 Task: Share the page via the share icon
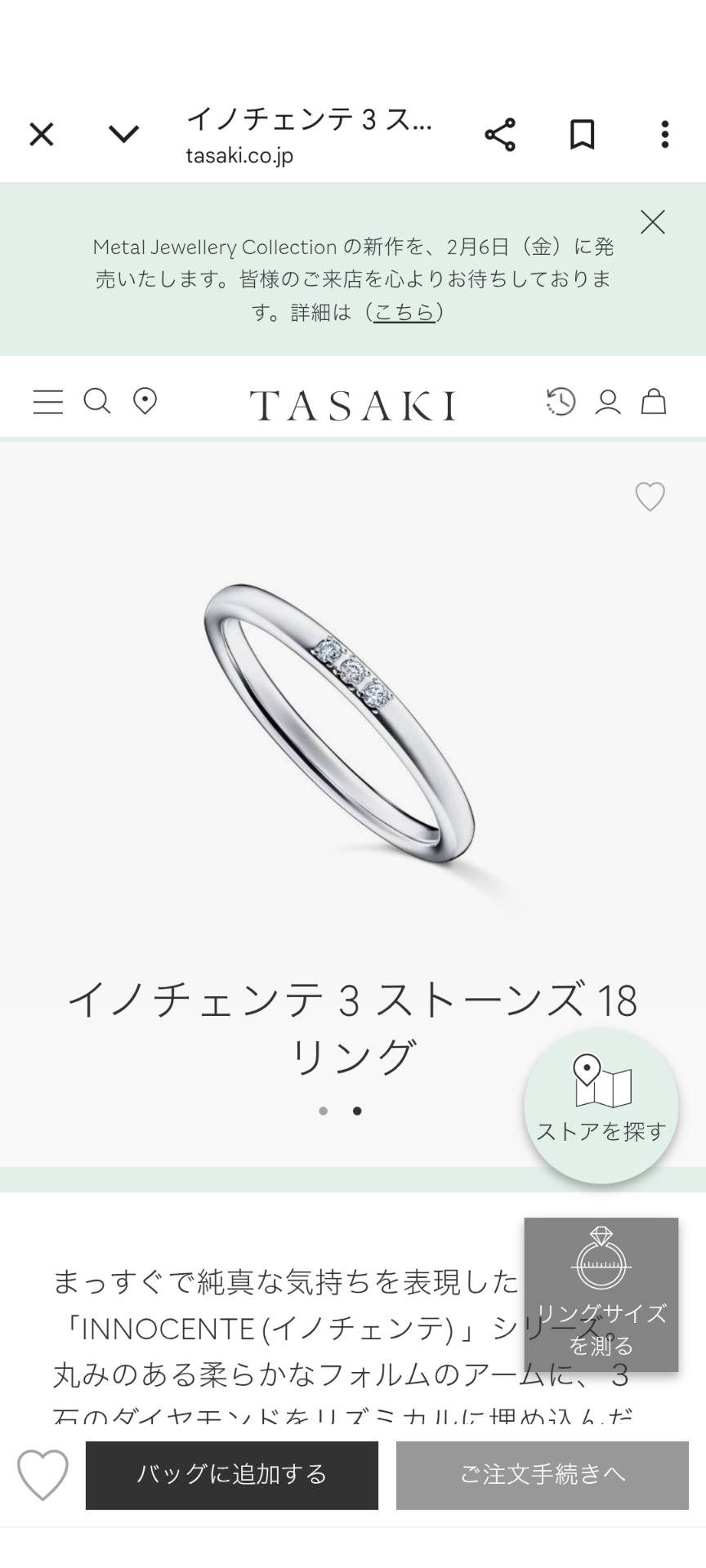pyautogui.click(x=499, y=133)
